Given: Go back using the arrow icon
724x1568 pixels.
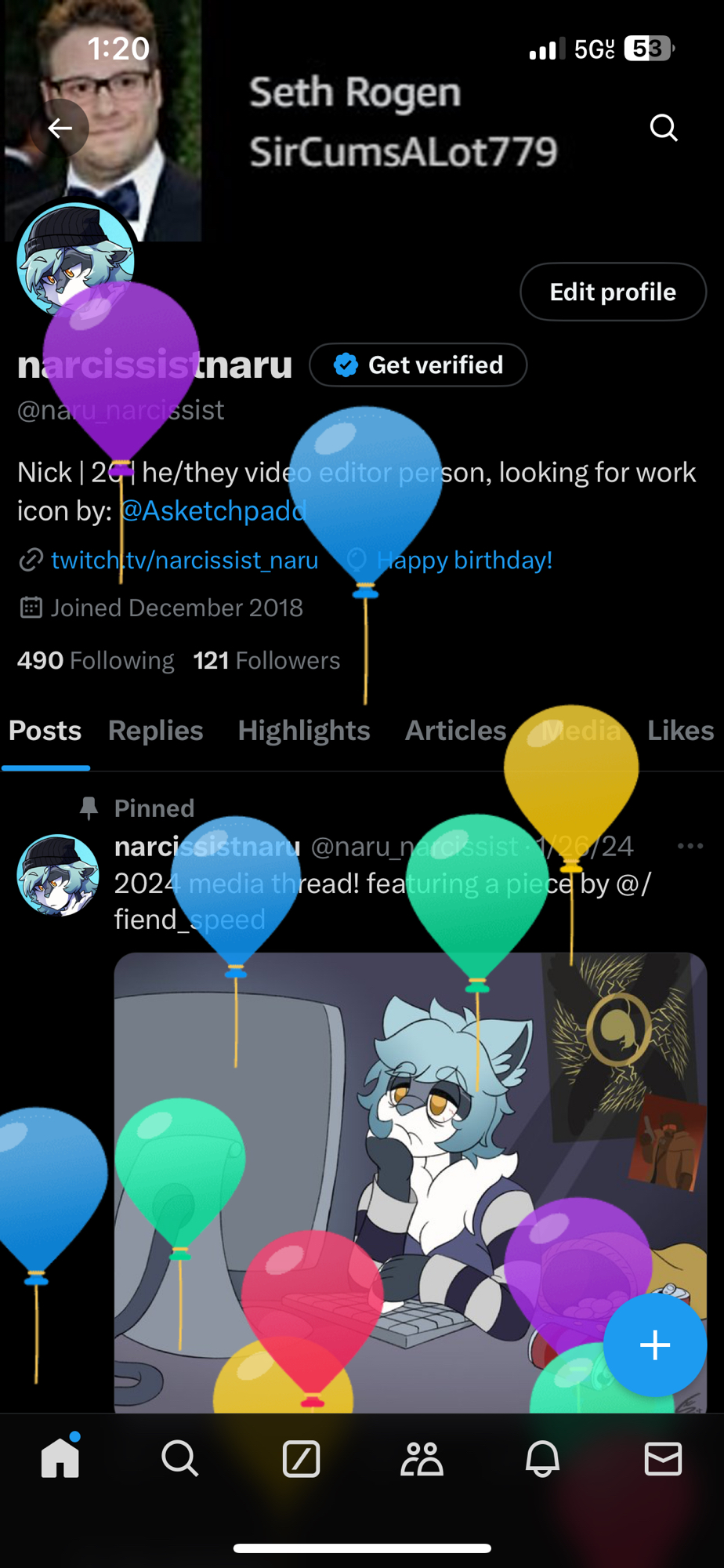Looking at the screenshot, I should tap(60, 128).
